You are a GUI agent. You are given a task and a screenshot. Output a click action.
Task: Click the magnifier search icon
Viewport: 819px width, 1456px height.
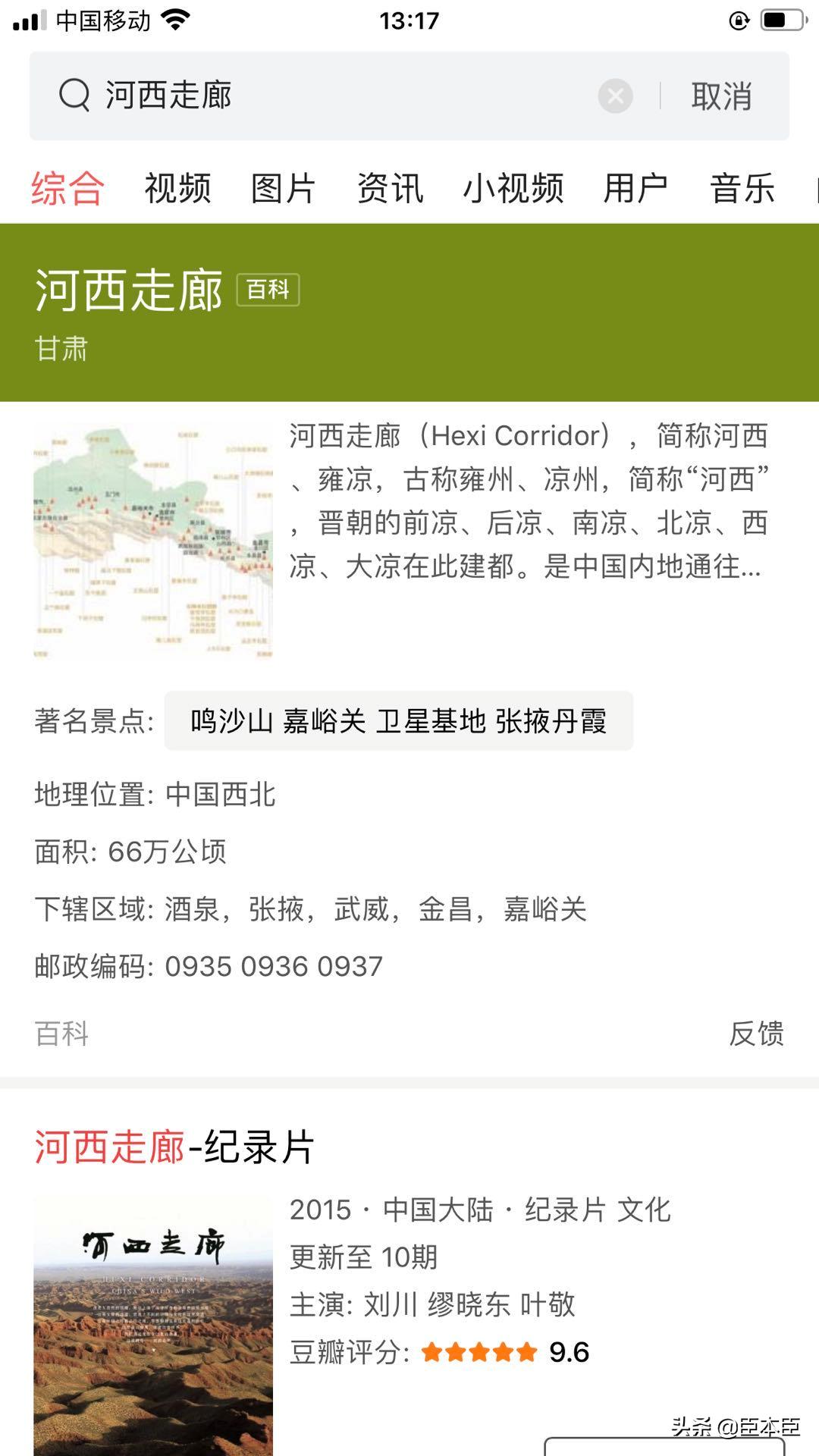pos(73,96)
